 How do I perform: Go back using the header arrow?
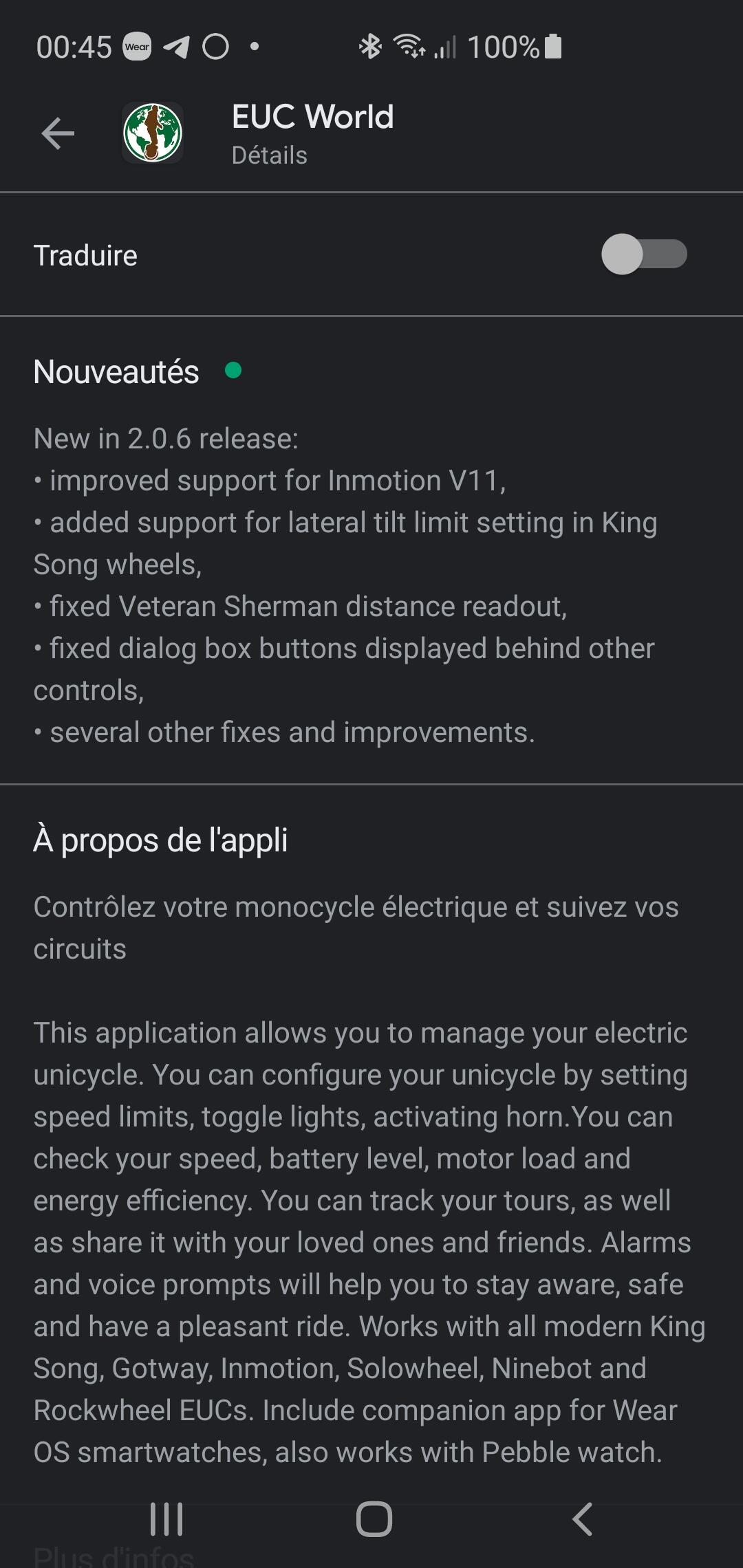(58, 133)
